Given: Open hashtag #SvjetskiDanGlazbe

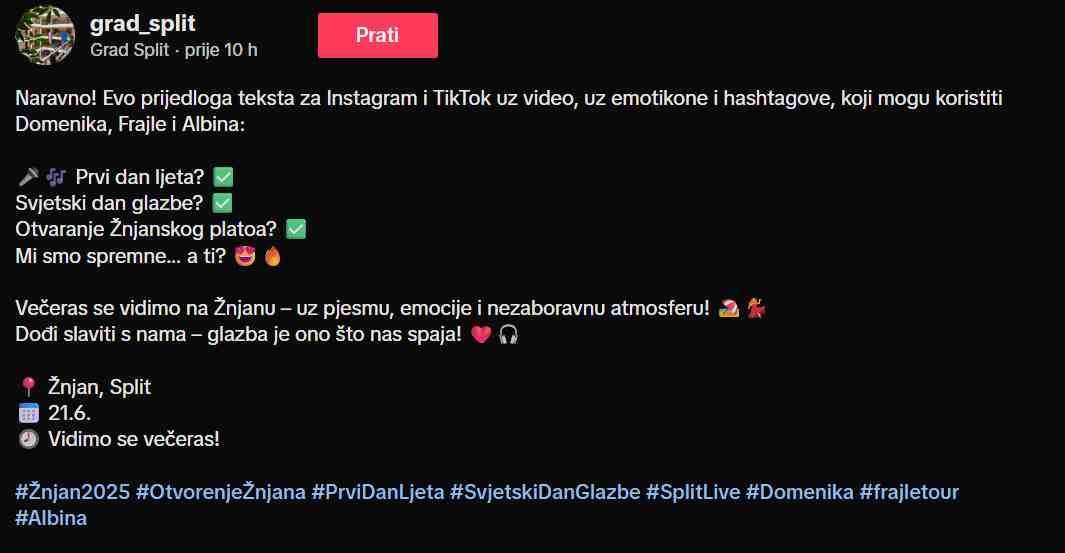Looking at the screenshot, I should click(x=545, y=492).
